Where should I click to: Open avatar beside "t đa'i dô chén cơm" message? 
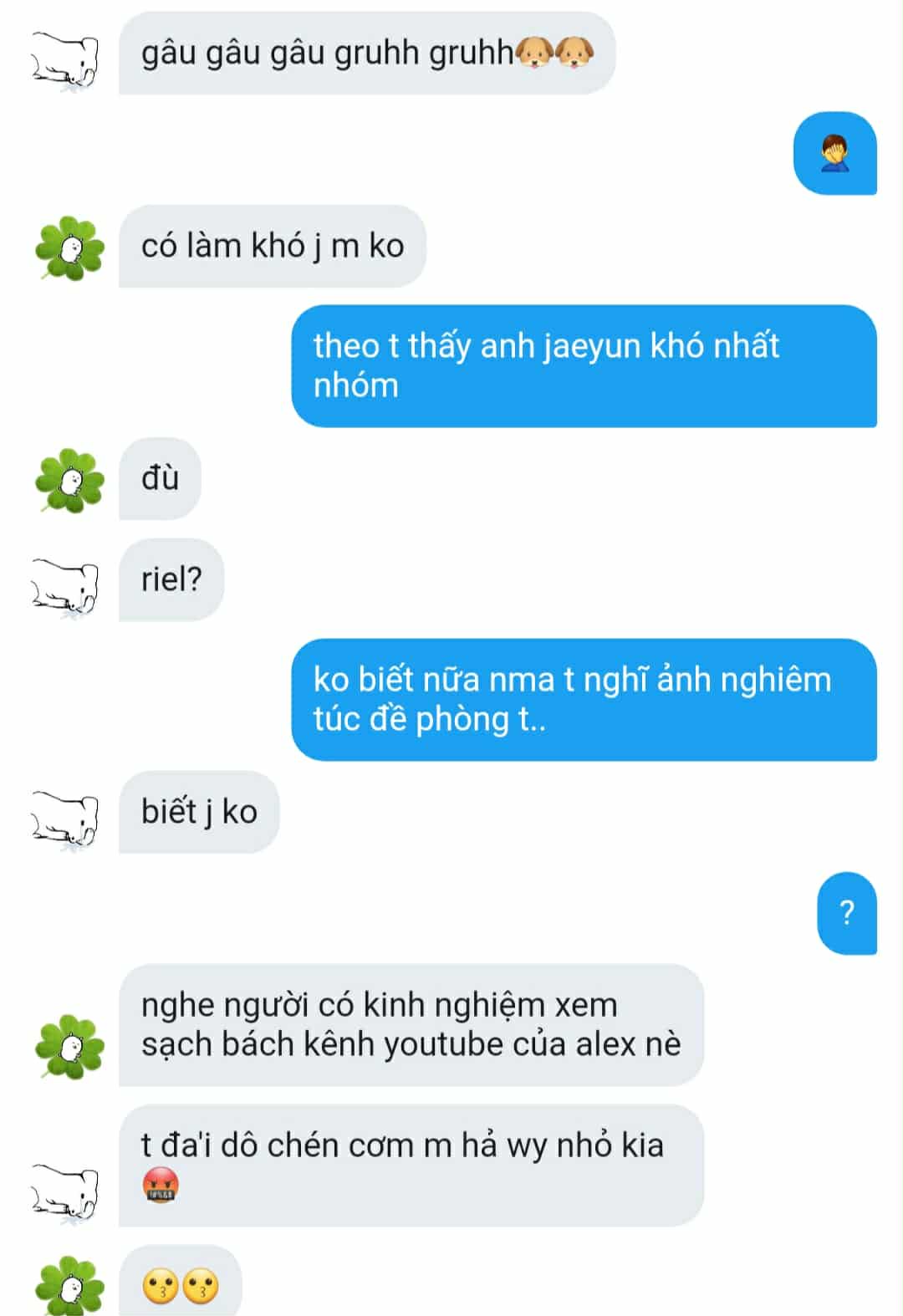[x=65, y=1193]
